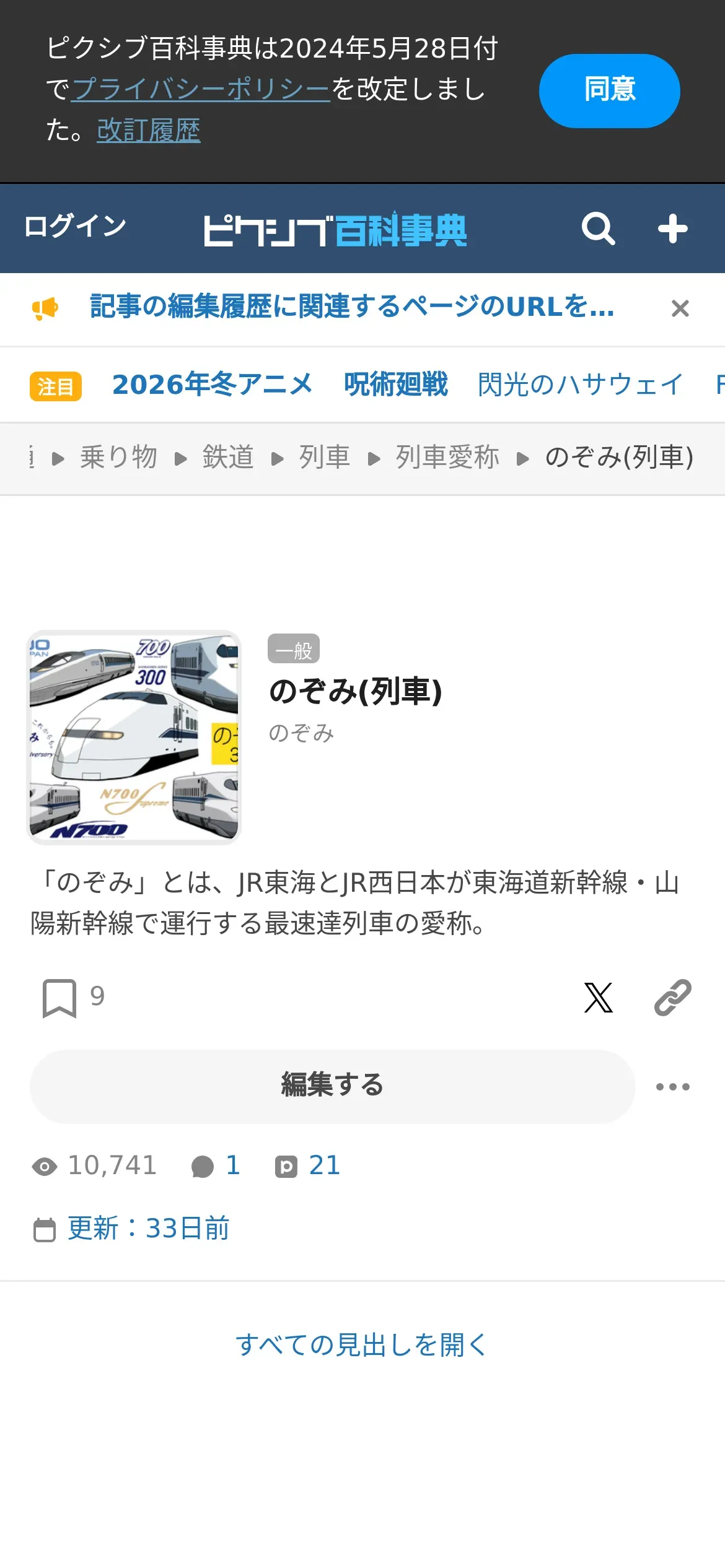Open the search magnifier icon
Image resolution: width=725 pixels, height=1568 pixels.
(x=598, y=229)
